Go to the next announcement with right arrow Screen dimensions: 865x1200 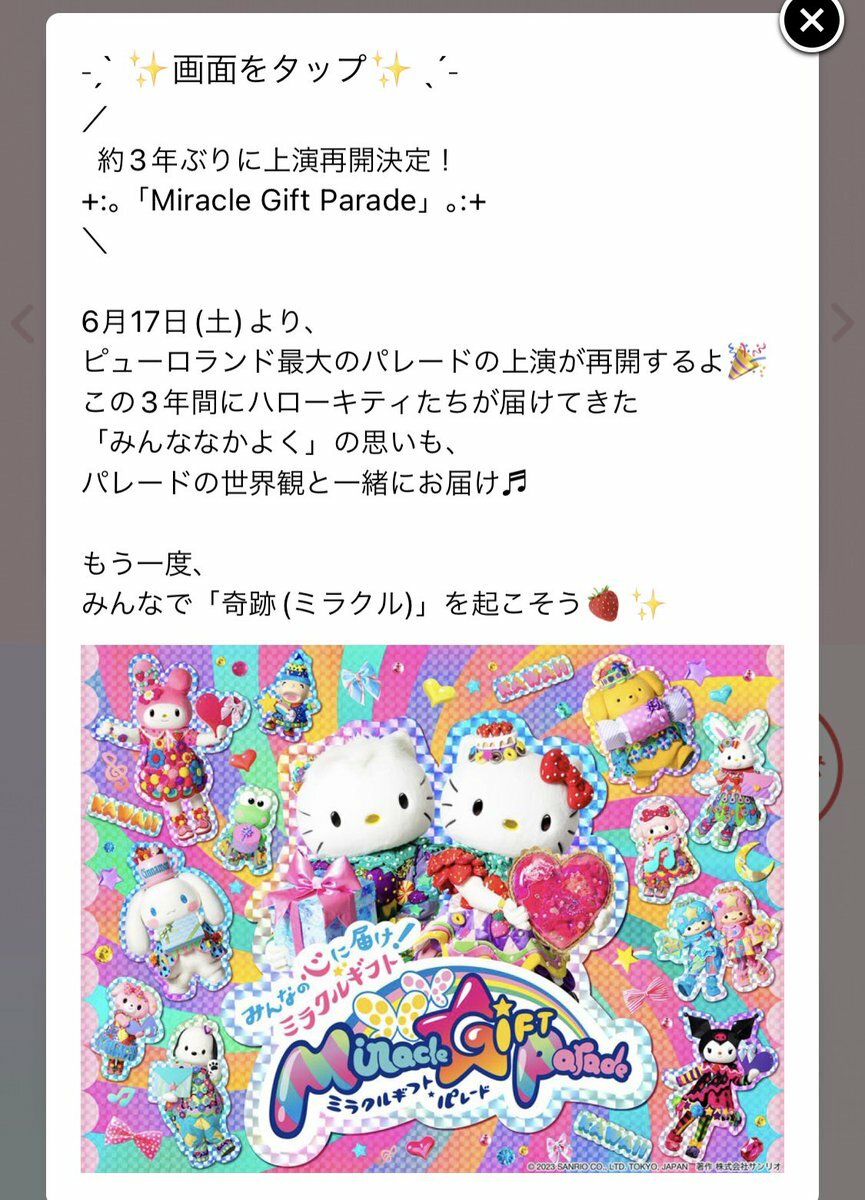point(842,323)
